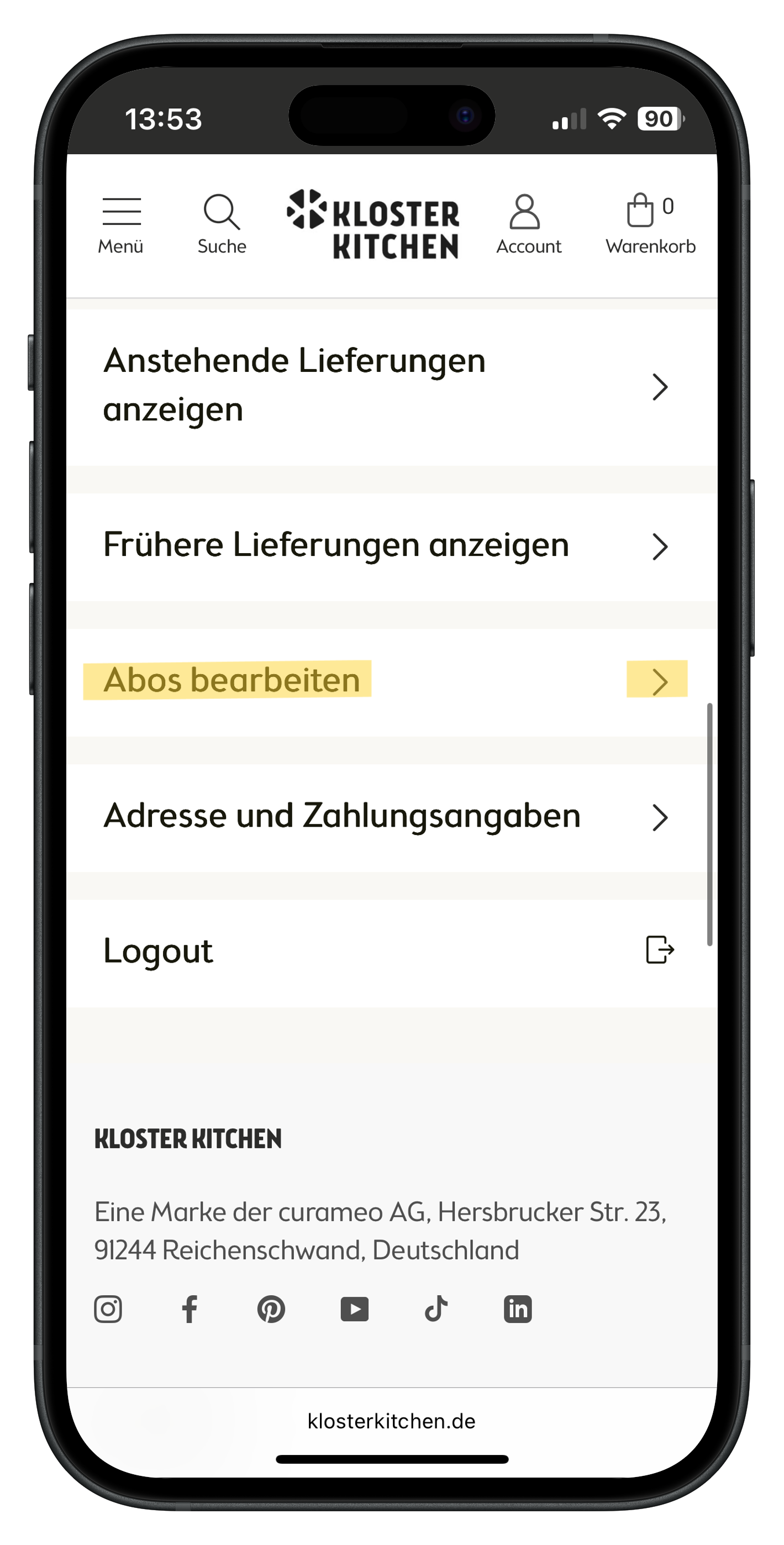Screen dimensions: 784x1545
Task: Open the Suche search icon
Action: [222, 224]
